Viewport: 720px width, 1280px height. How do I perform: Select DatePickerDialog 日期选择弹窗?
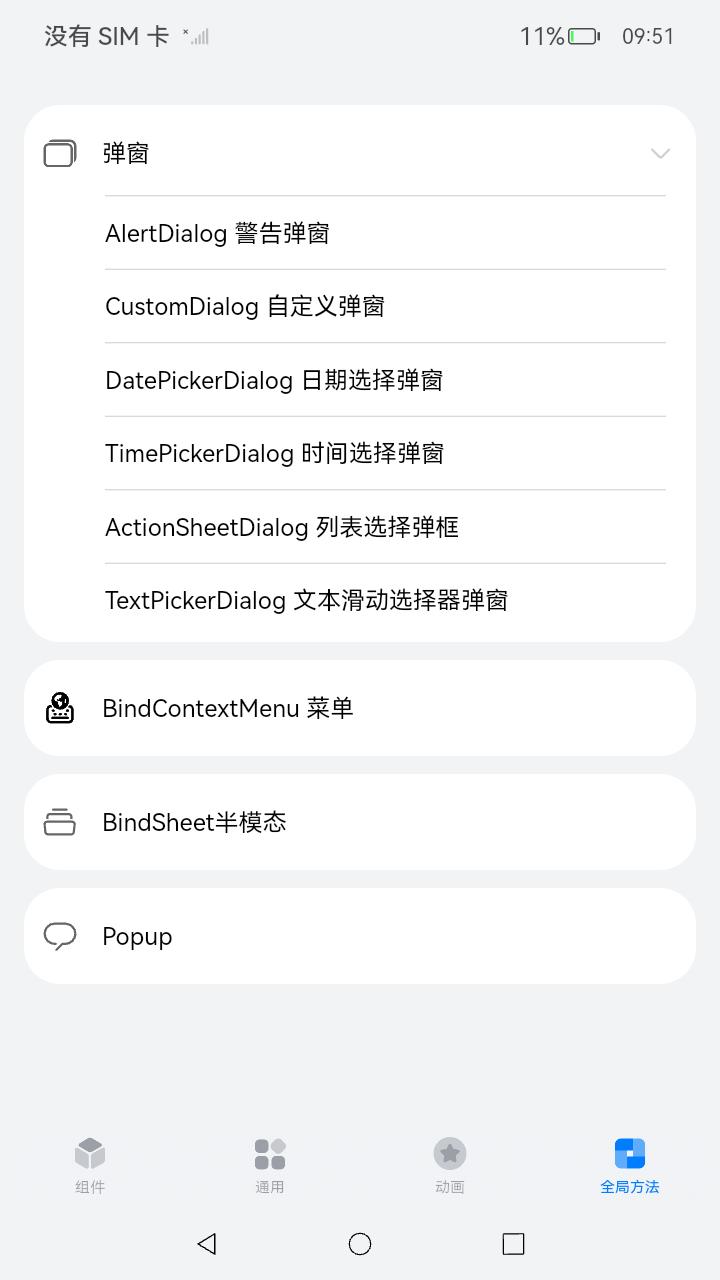[274, 380]
